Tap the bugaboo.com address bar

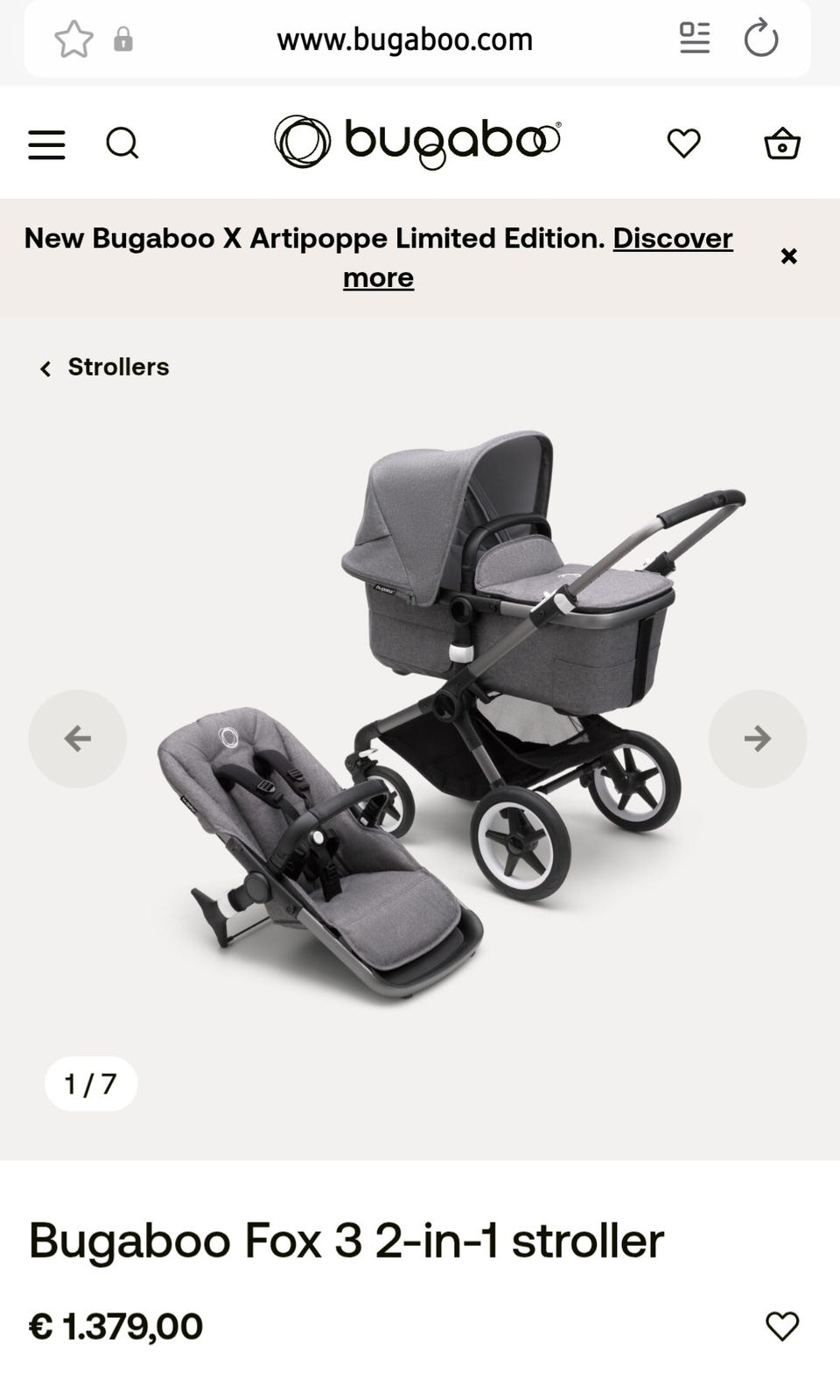pyautogui.click(x=404, y=39)
